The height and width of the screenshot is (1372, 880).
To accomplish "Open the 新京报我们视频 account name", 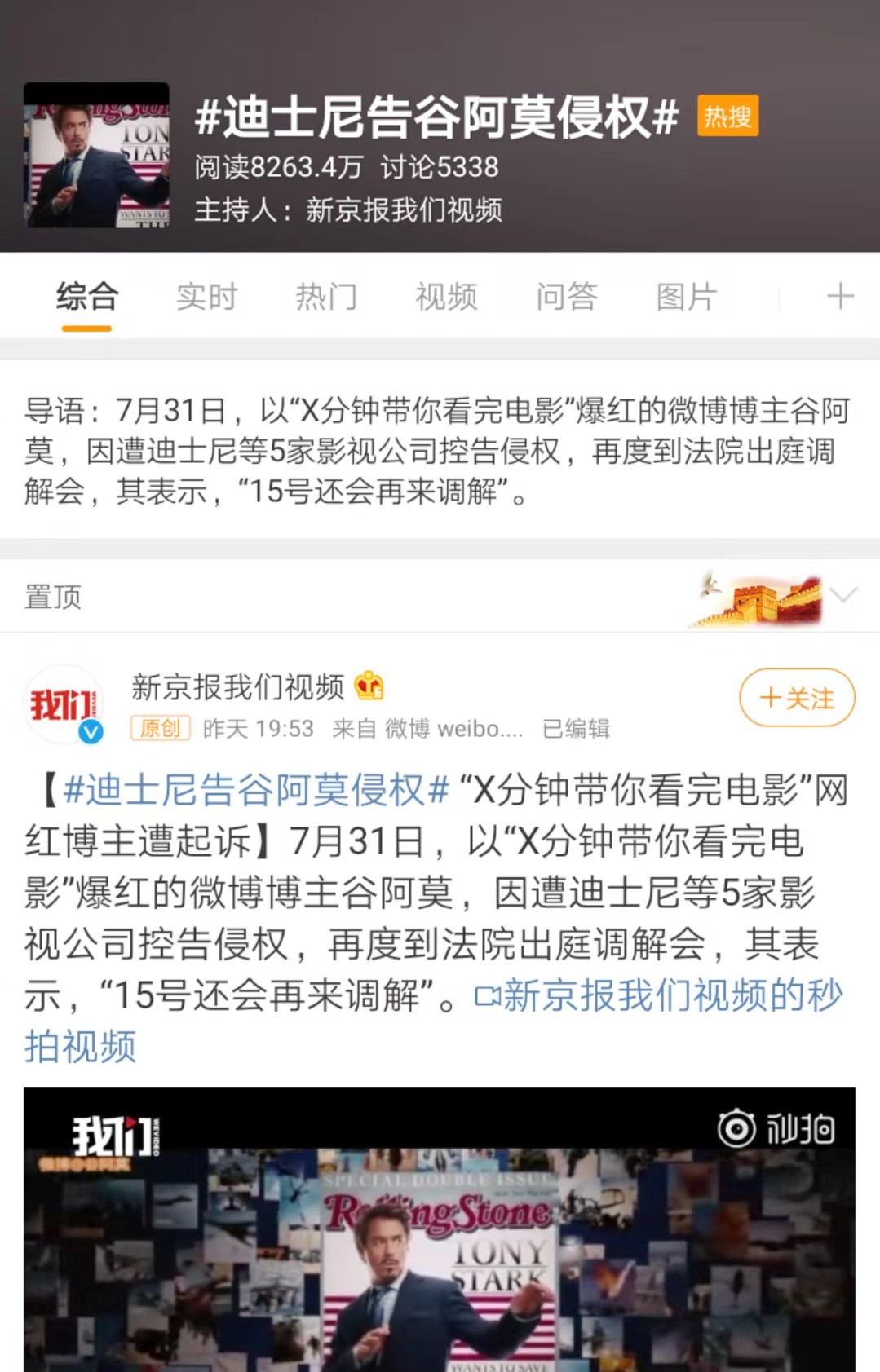I will (237, 687).
